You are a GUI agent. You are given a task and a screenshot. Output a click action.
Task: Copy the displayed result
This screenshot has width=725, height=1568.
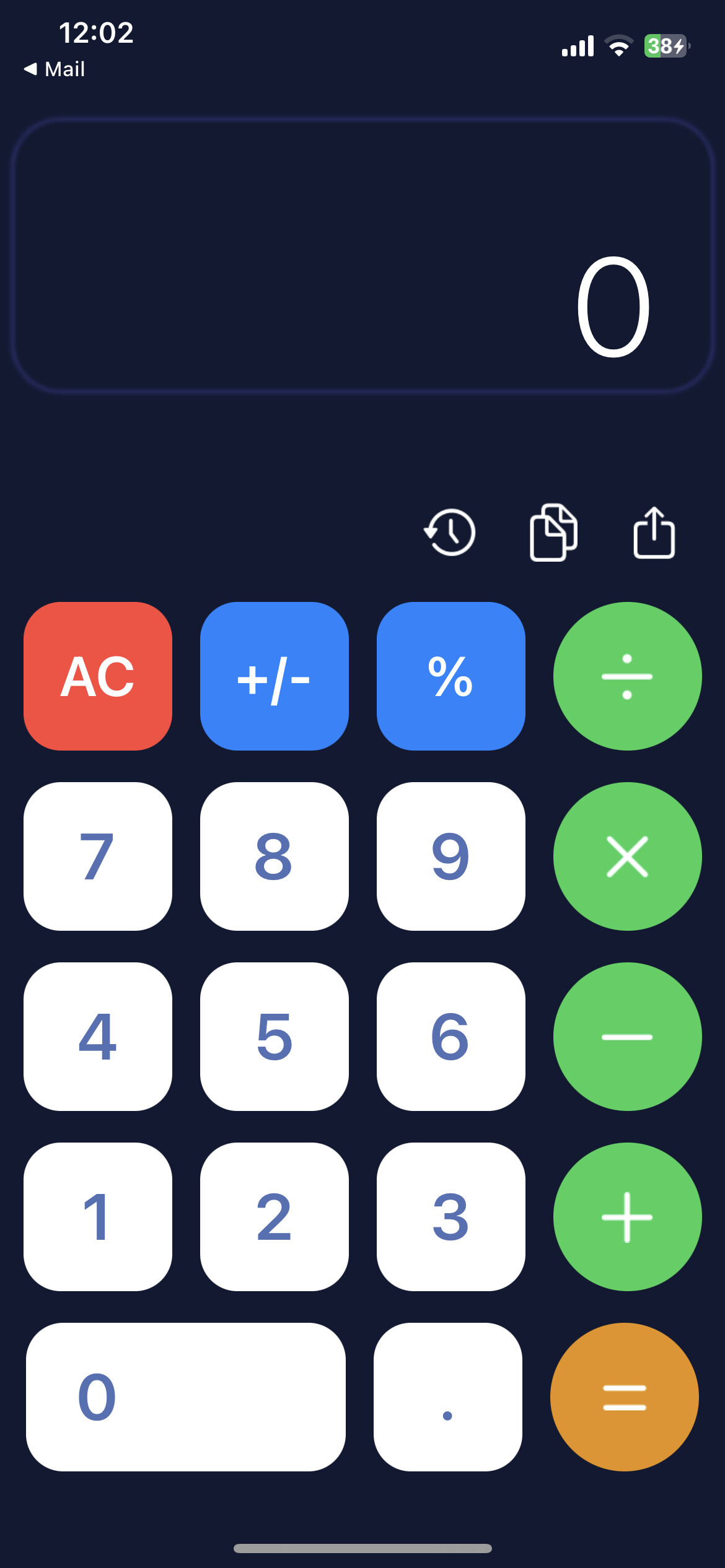[553, 533]
